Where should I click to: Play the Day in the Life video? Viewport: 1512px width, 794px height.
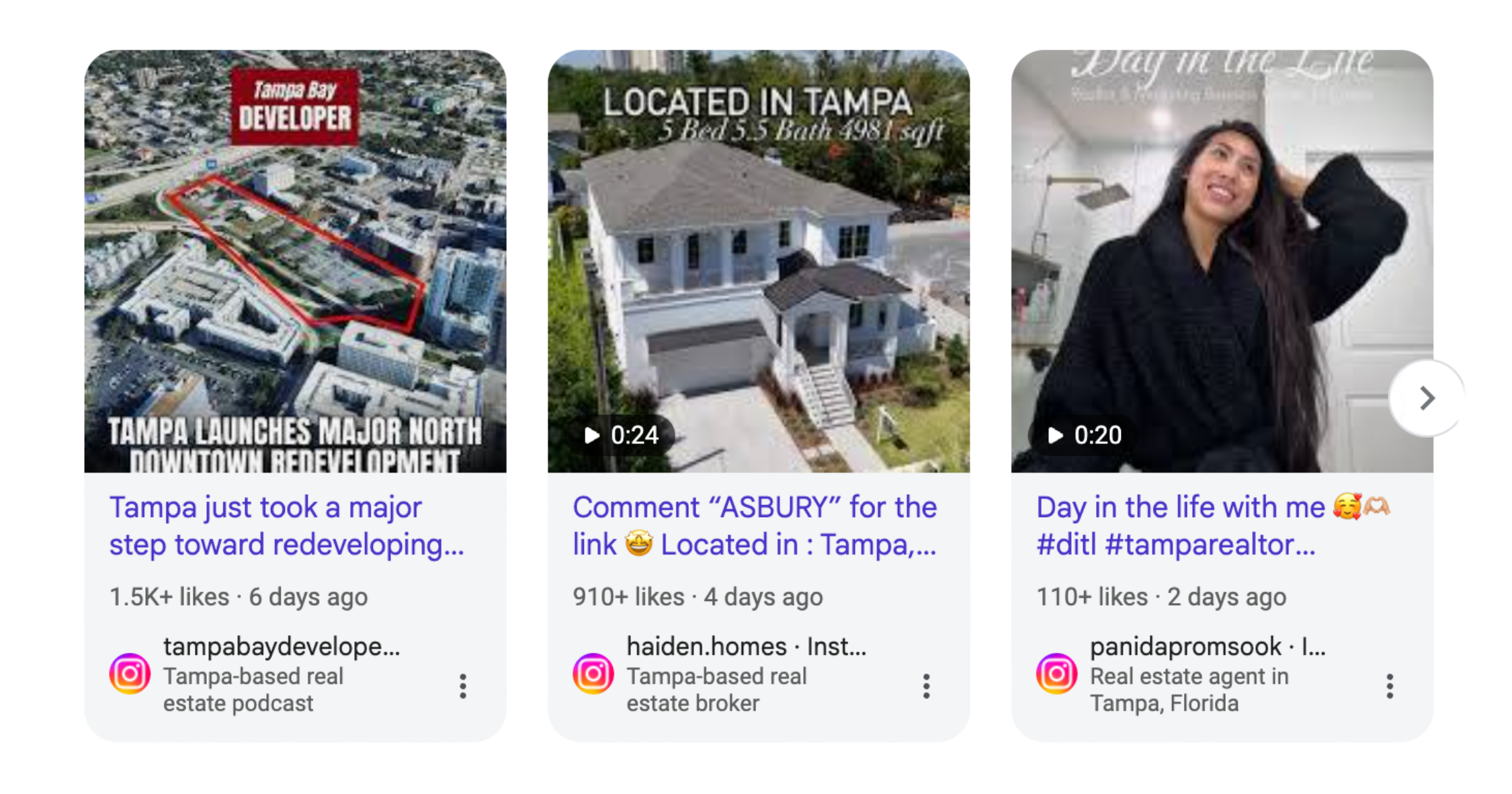1221,261
